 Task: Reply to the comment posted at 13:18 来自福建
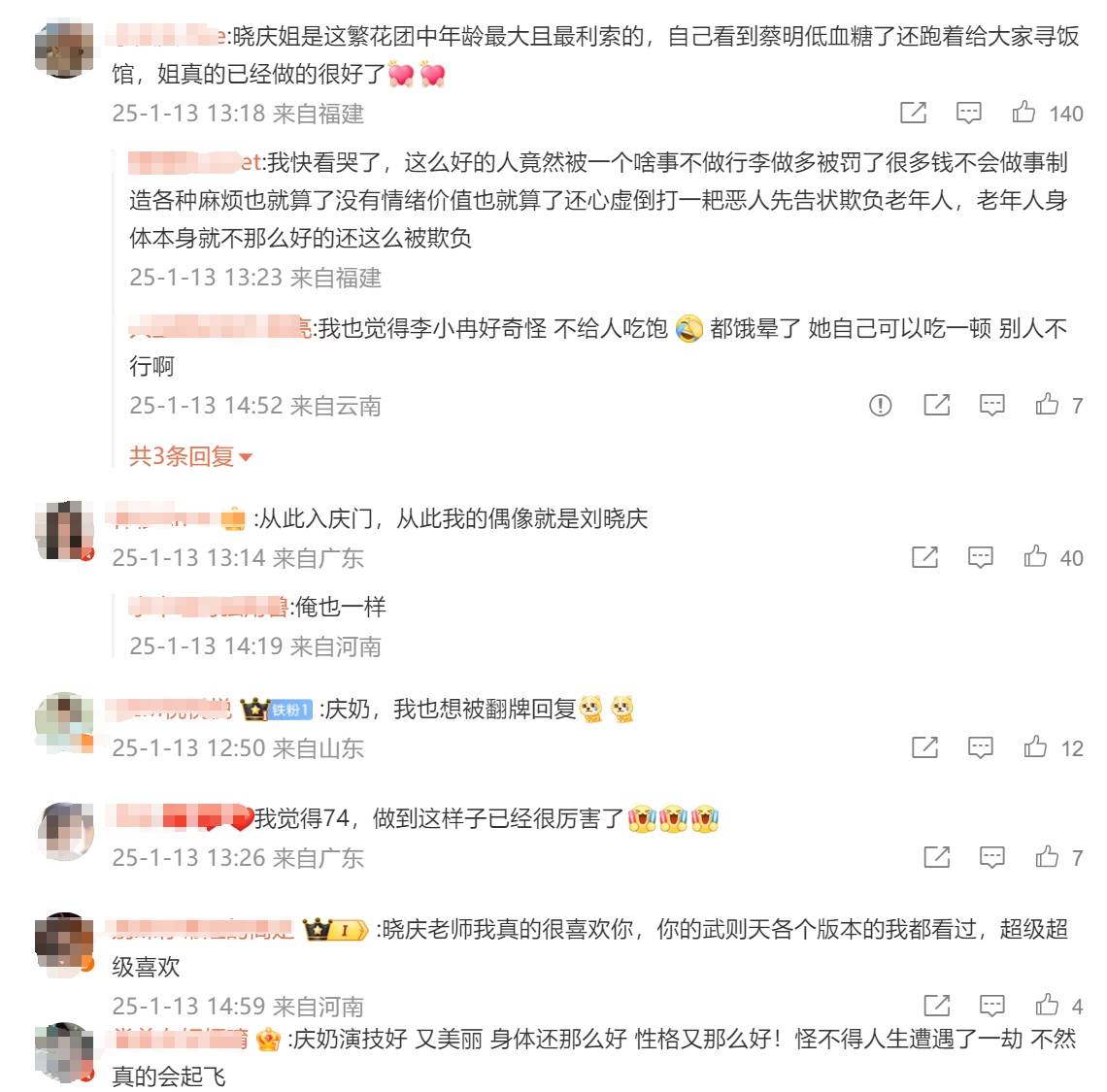(x=968, y=113)
